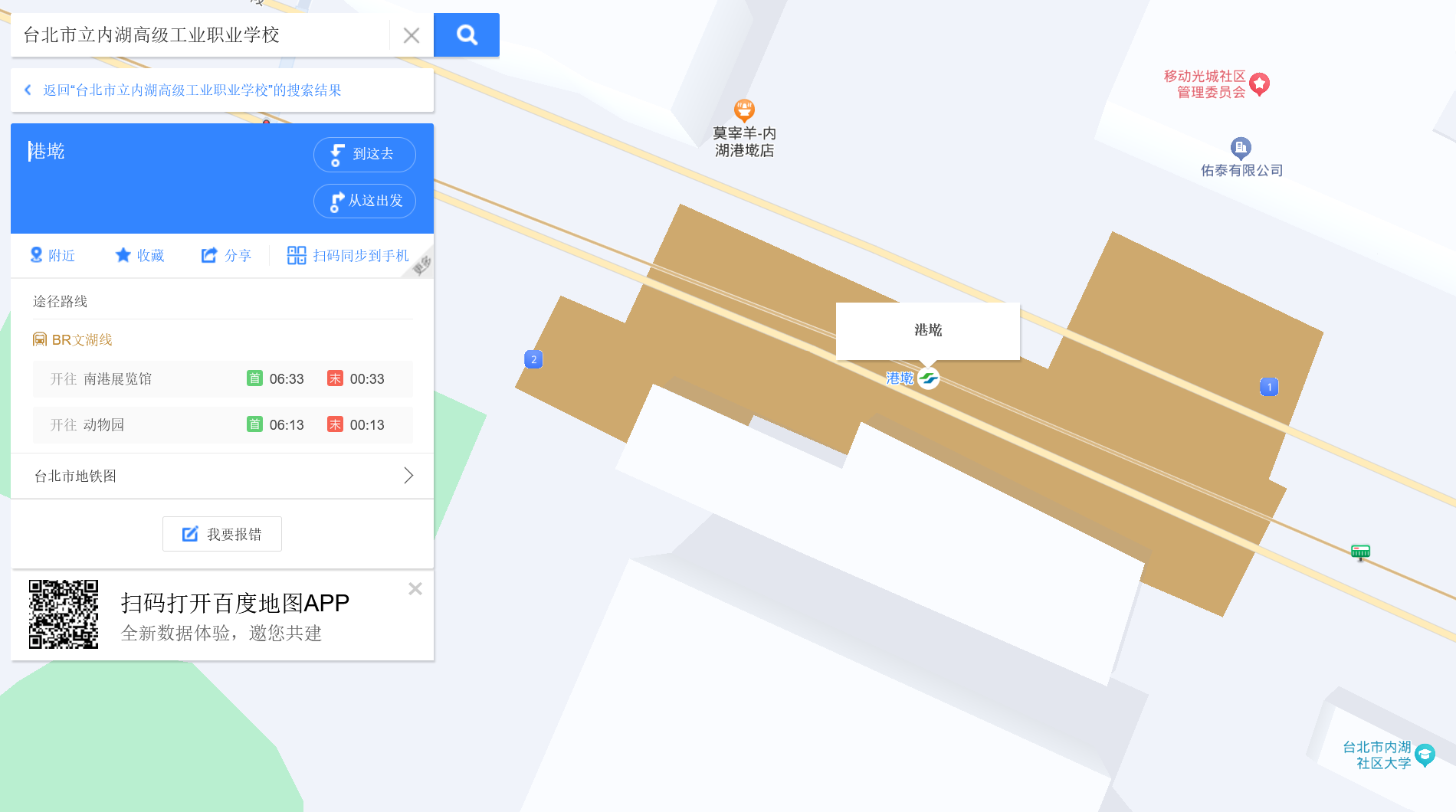Save station with 收藏
The image size is (1456, 812).
click(139, 256)
